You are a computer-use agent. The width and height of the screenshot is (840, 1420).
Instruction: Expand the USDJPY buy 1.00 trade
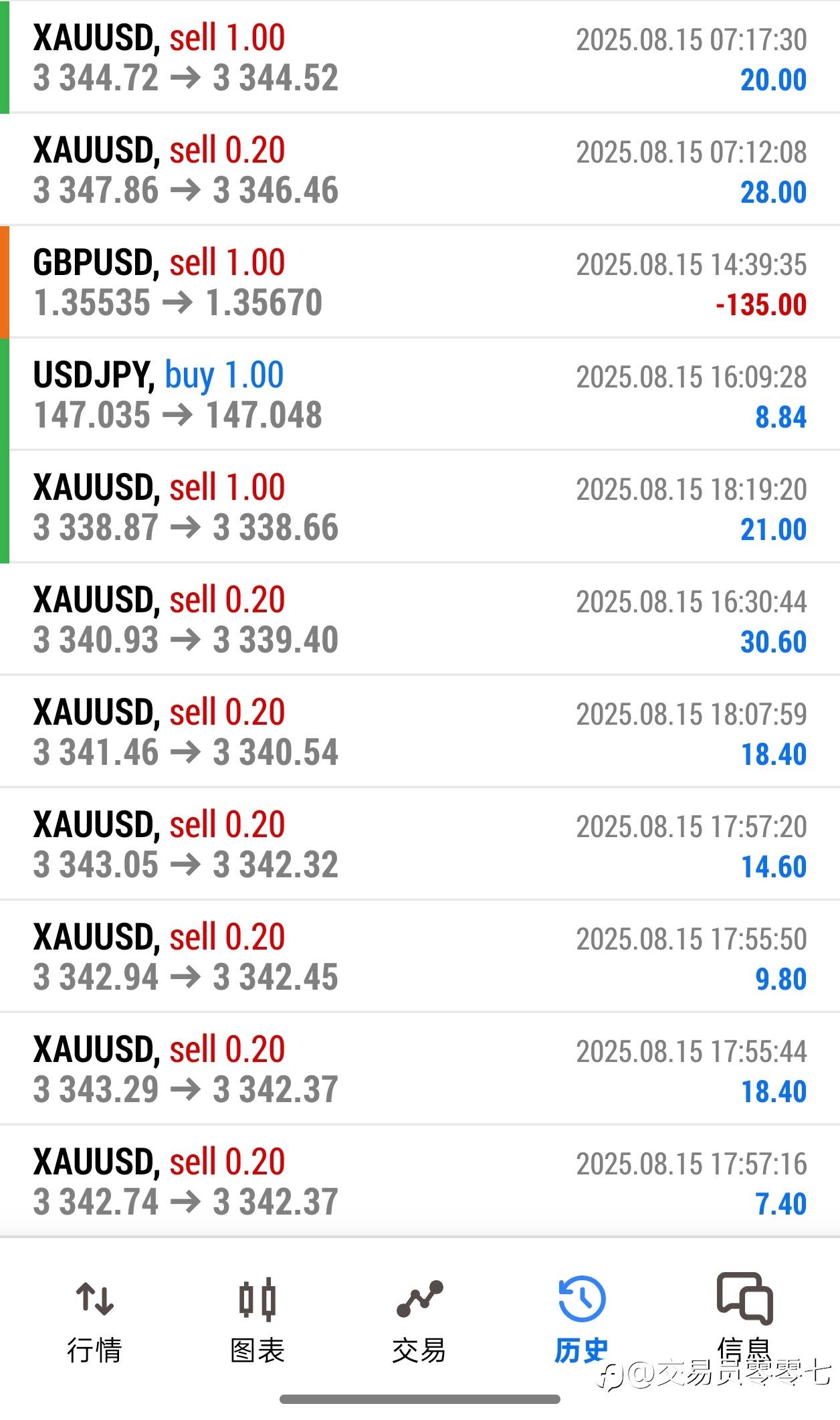click(420, 395)
